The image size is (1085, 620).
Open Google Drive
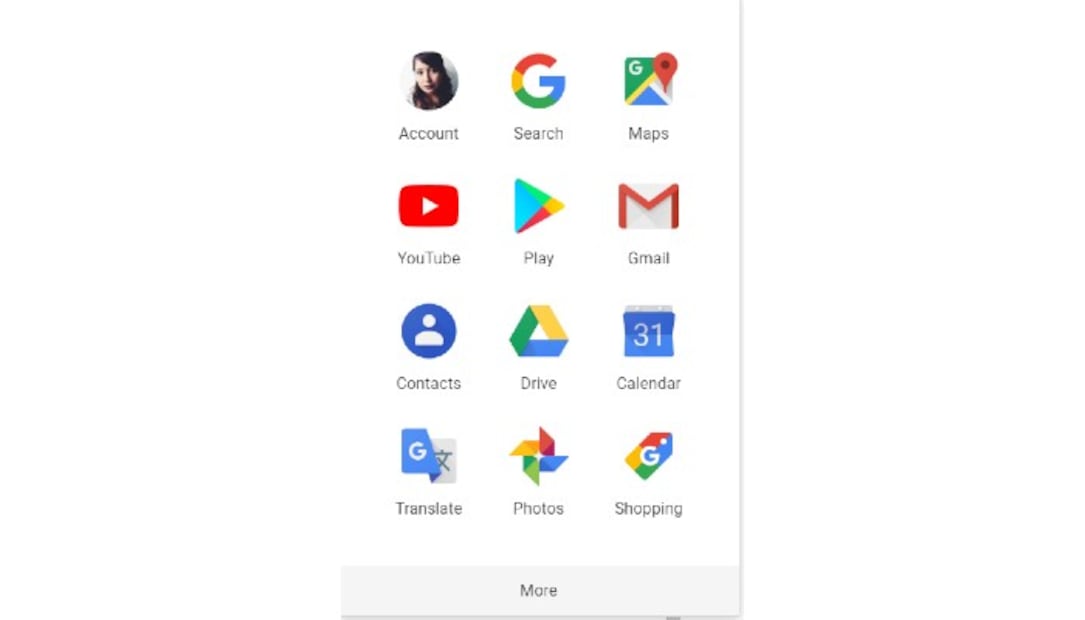[x=538, y=332]
